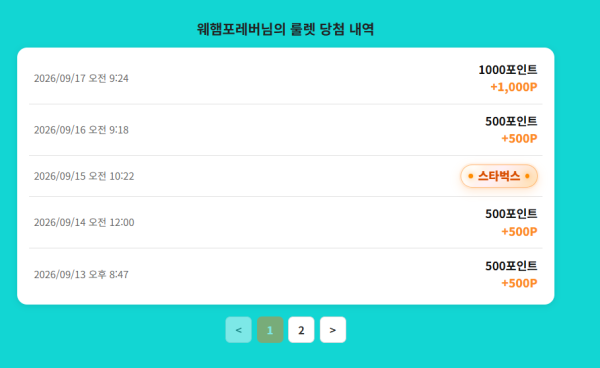
Task: Tap the 스타벅스 prize badge
Action: coord(499,176)
